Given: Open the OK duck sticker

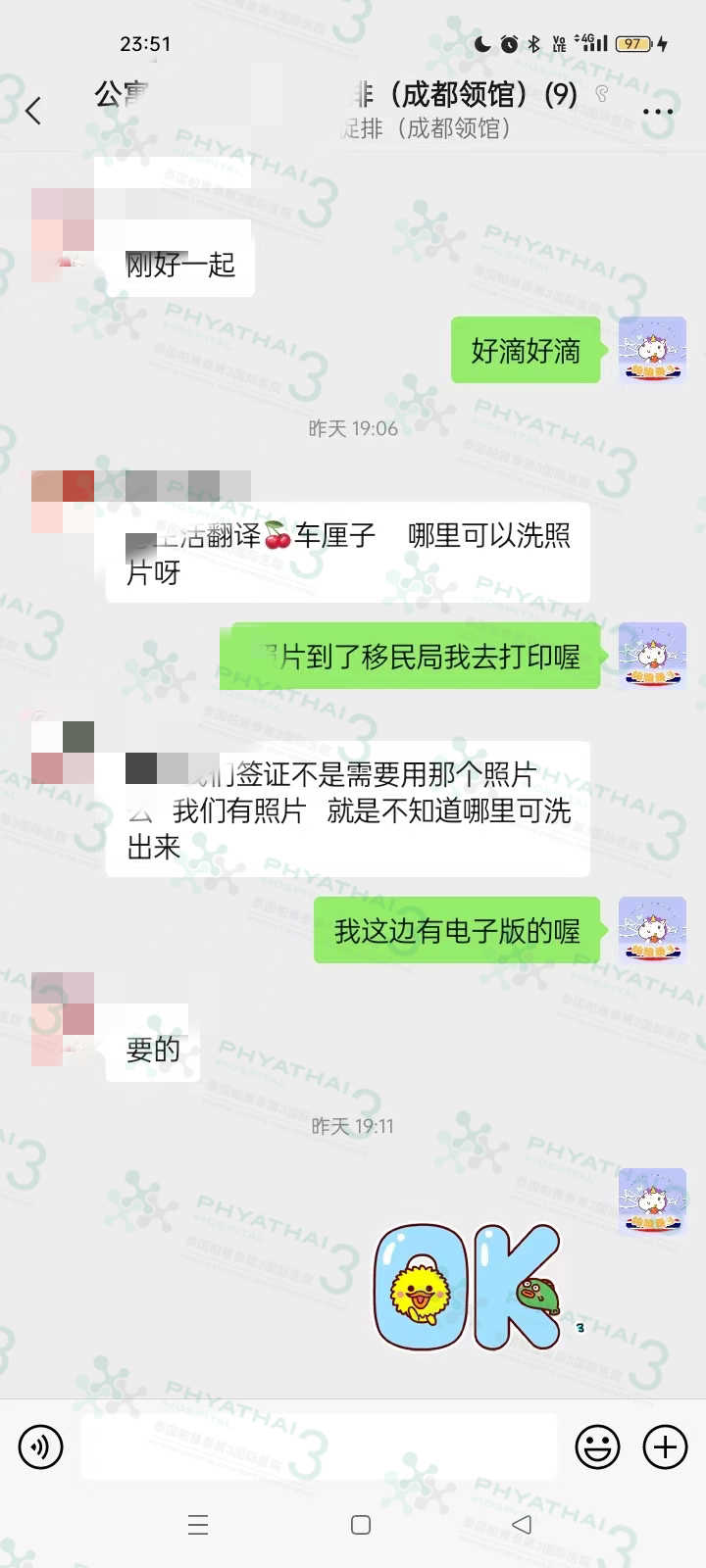Looking at the screenshot, I should pos(469,1286).
